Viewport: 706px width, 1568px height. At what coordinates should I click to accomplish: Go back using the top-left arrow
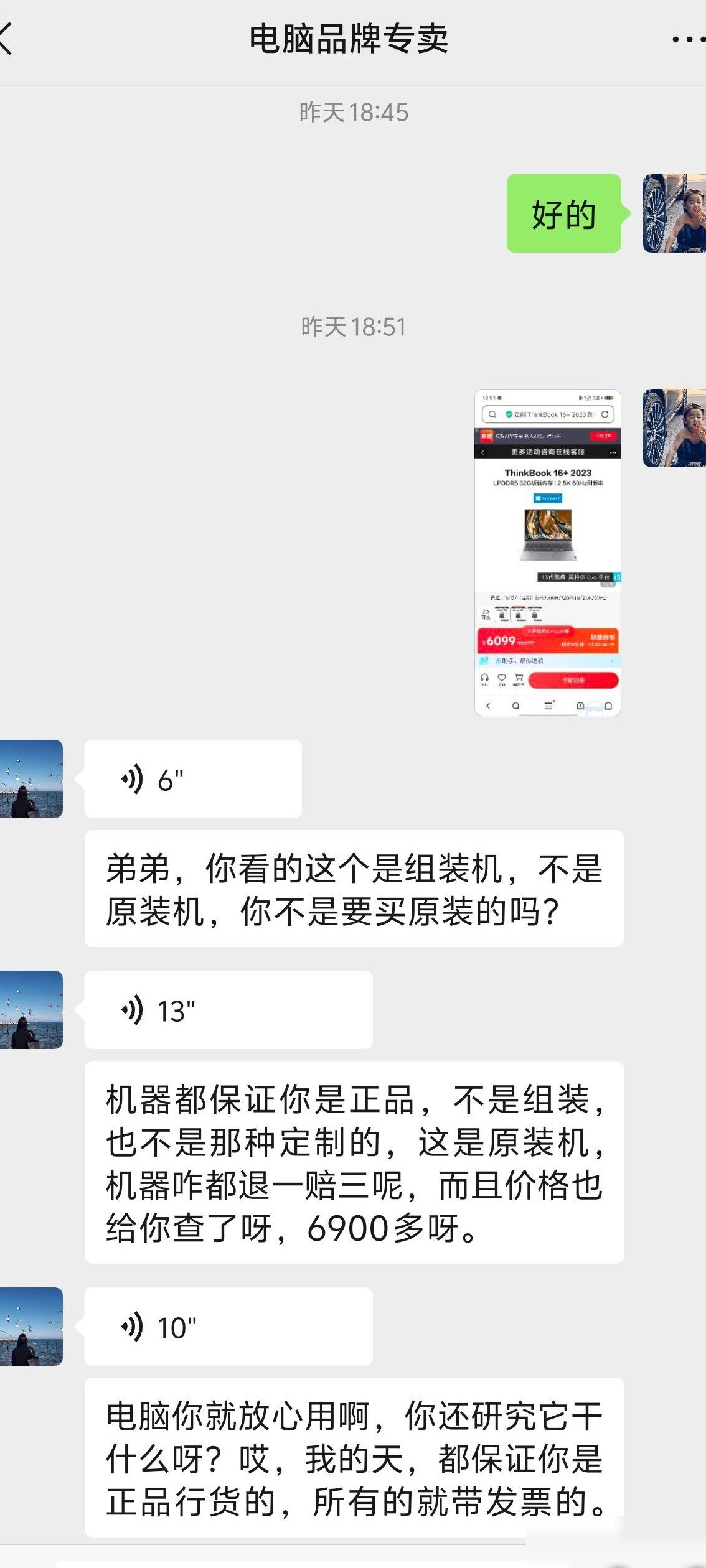point(6,39)
